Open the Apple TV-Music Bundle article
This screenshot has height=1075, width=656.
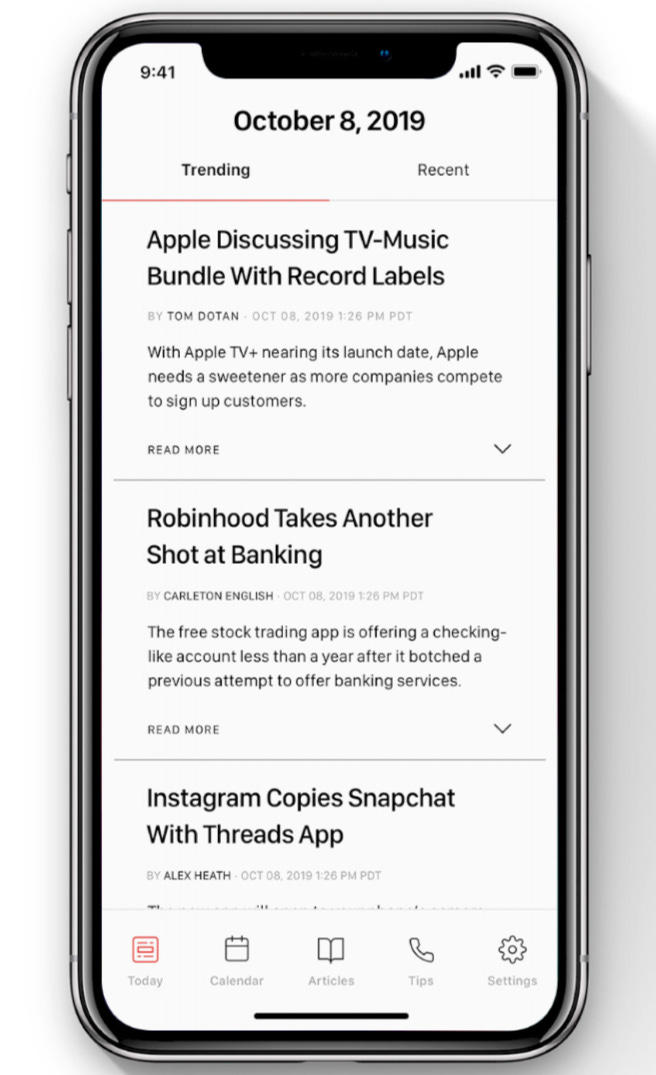297,258
